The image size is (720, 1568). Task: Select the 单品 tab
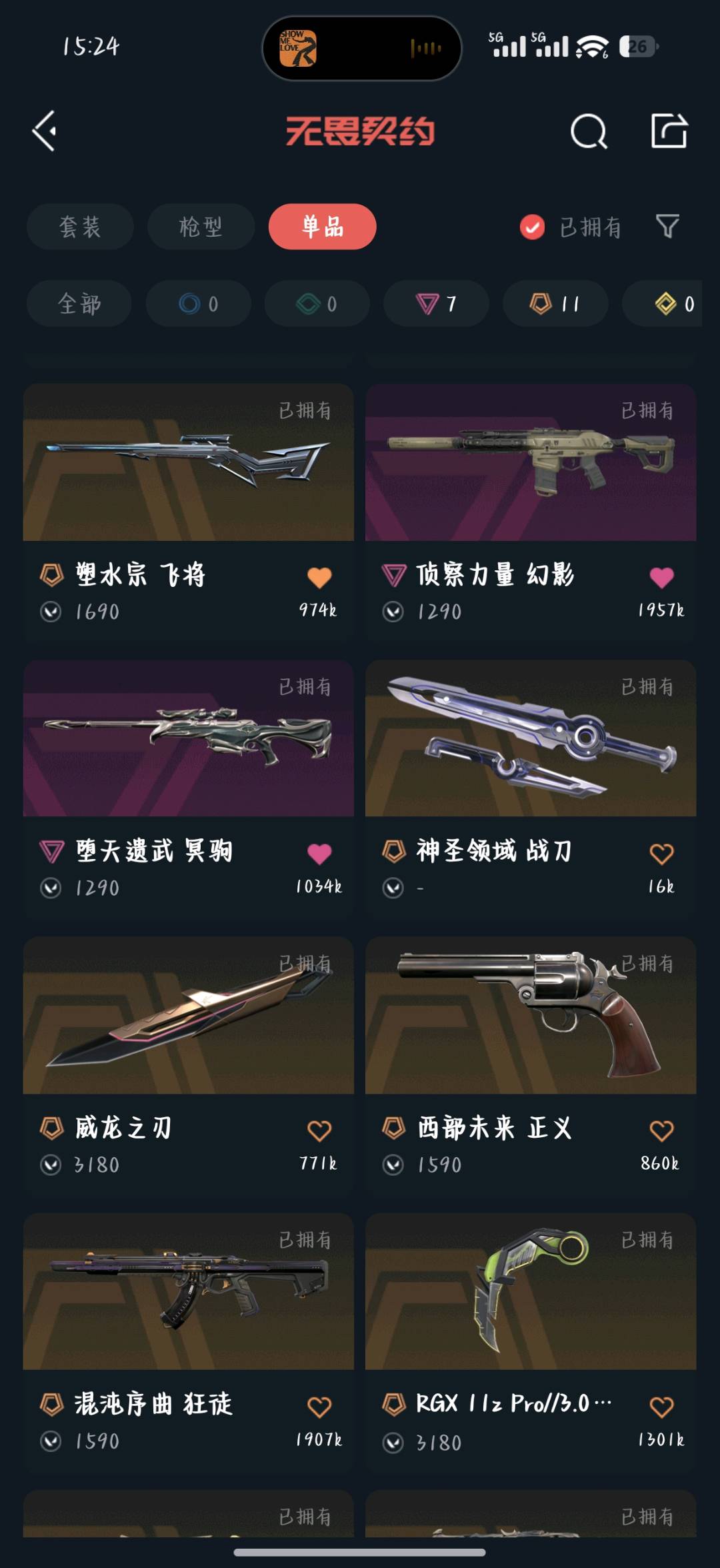point(322,227)
